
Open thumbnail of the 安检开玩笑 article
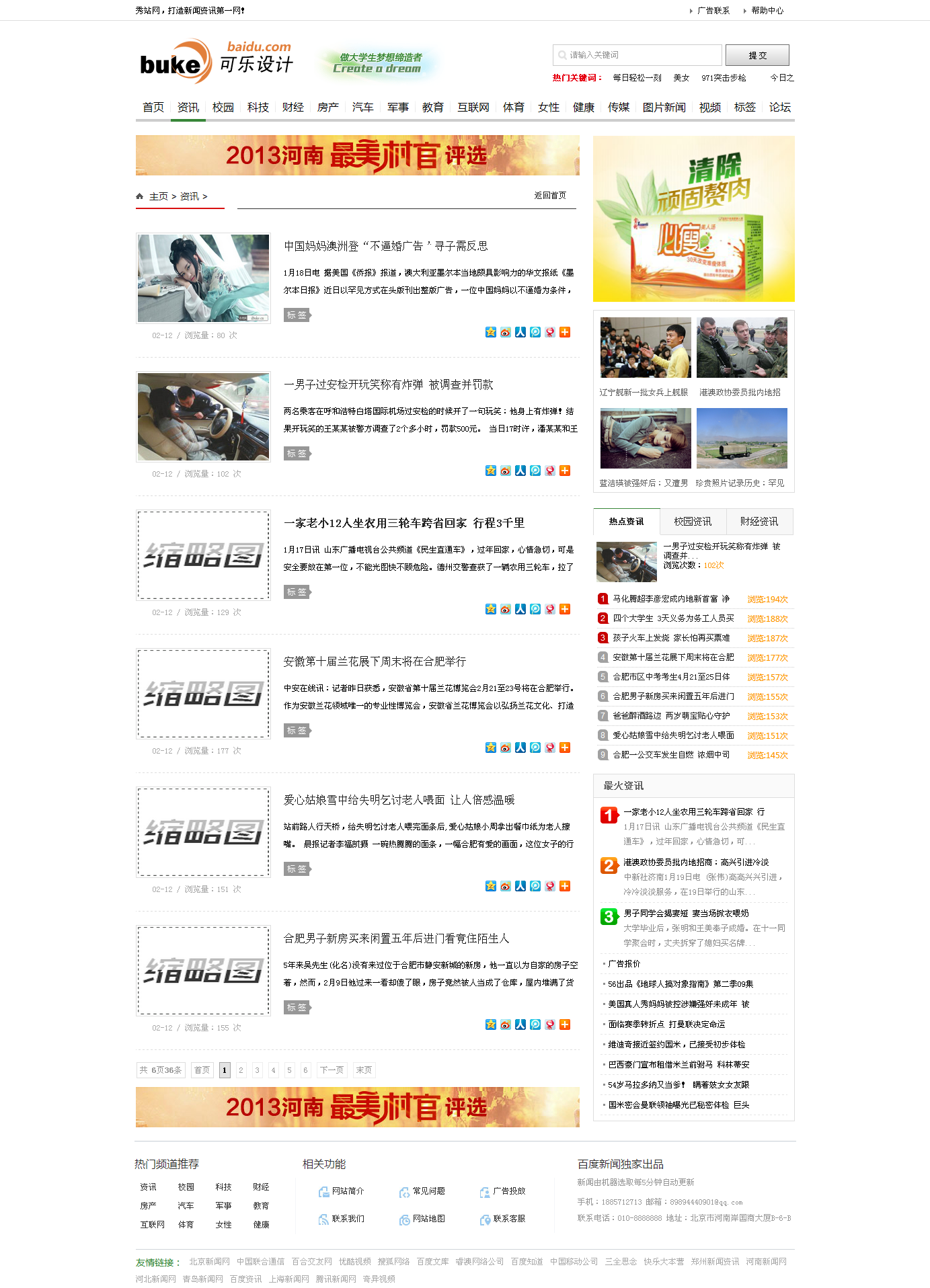pos(203,417)
